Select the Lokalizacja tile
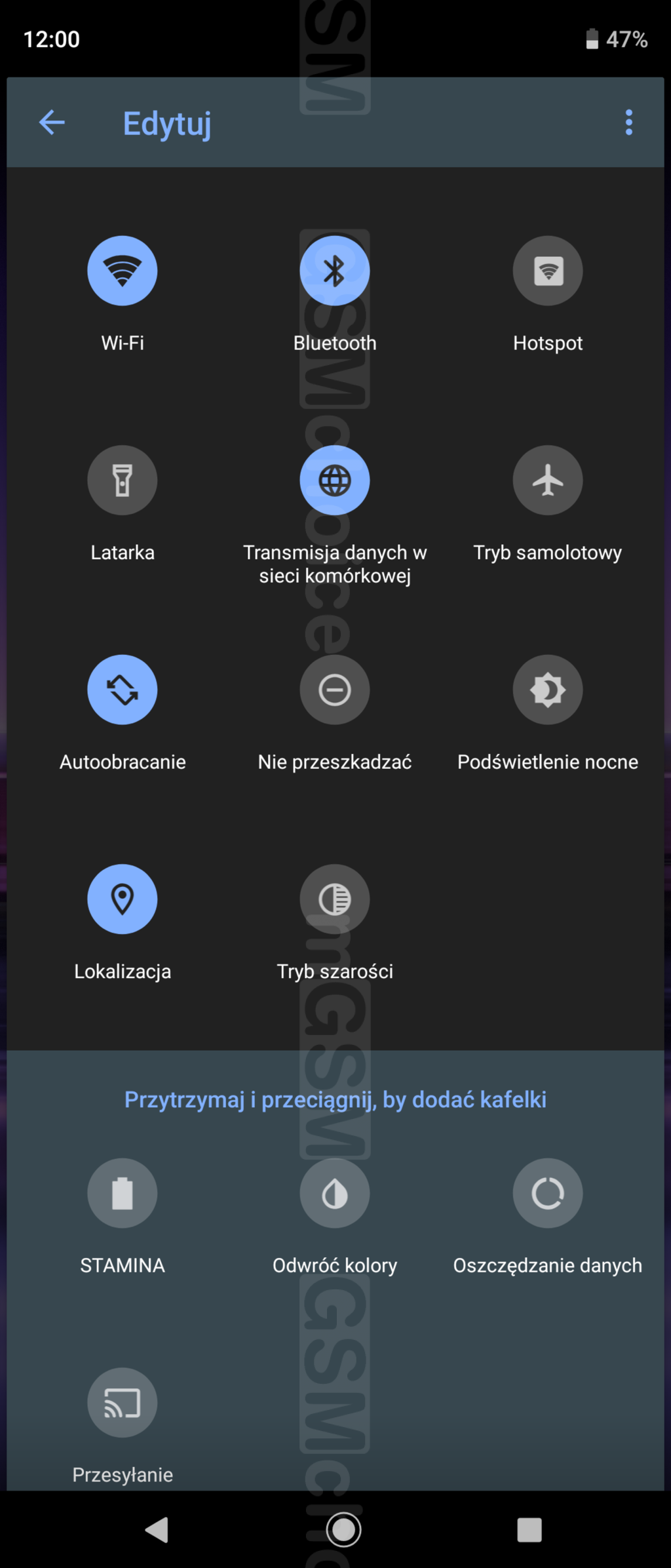Screen dimensions: 671x1568 click(x=123, y=899)
